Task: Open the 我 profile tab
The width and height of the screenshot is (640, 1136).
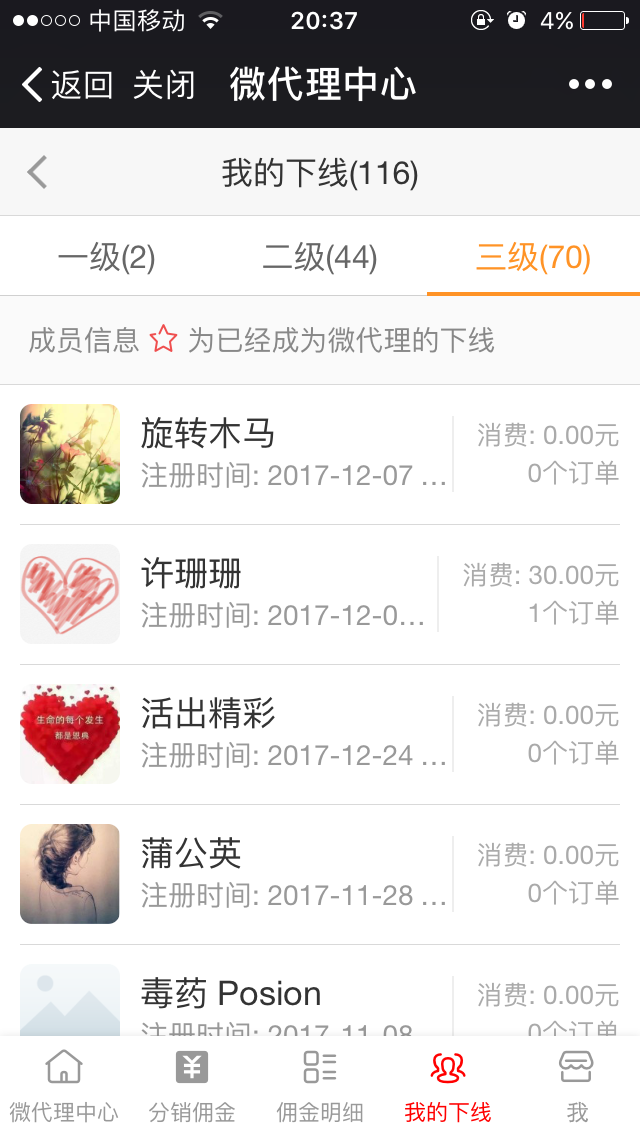Action: coord(577,1086)
